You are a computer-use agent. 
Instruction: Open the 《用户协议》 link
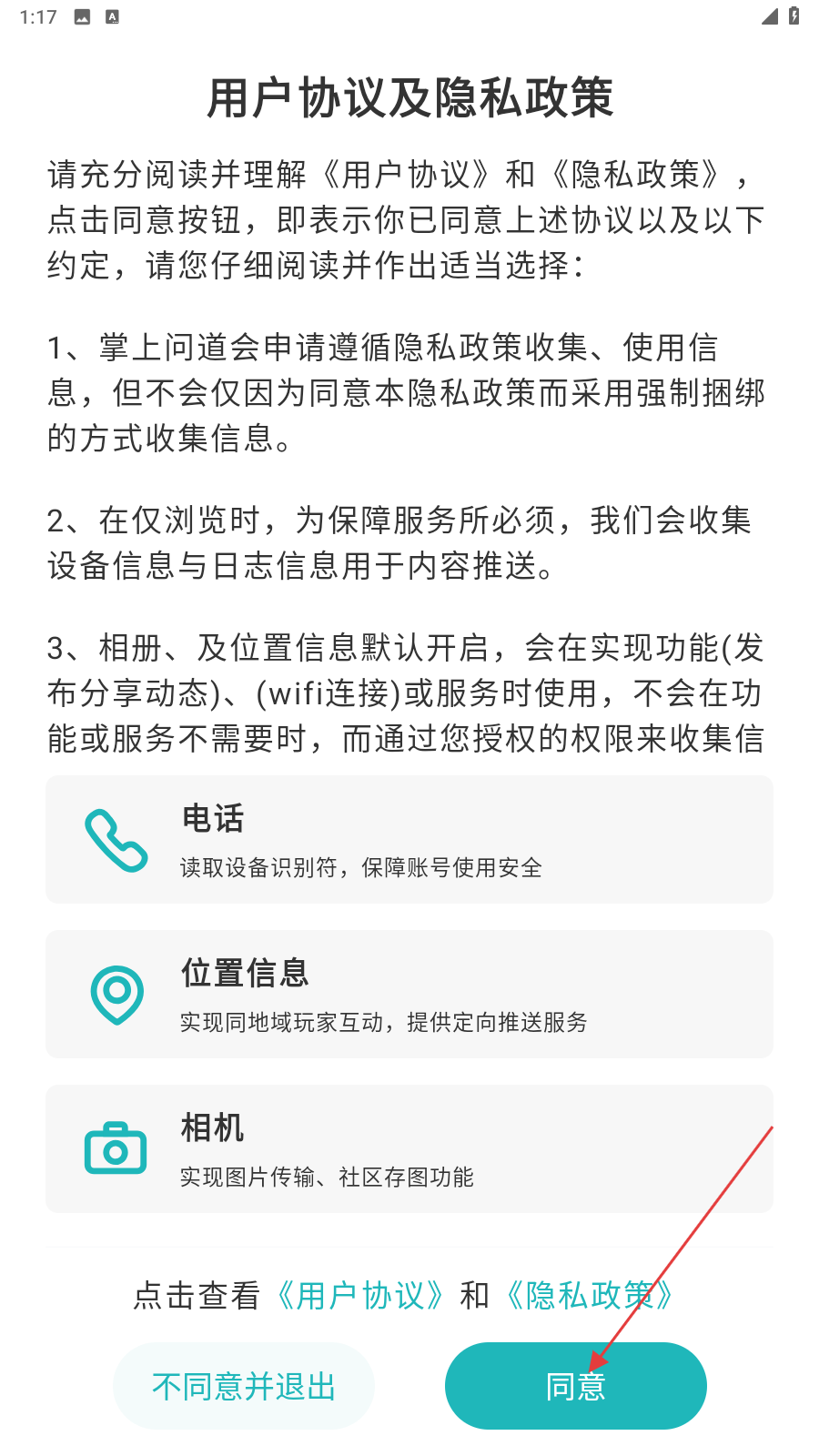[360, 1295]
